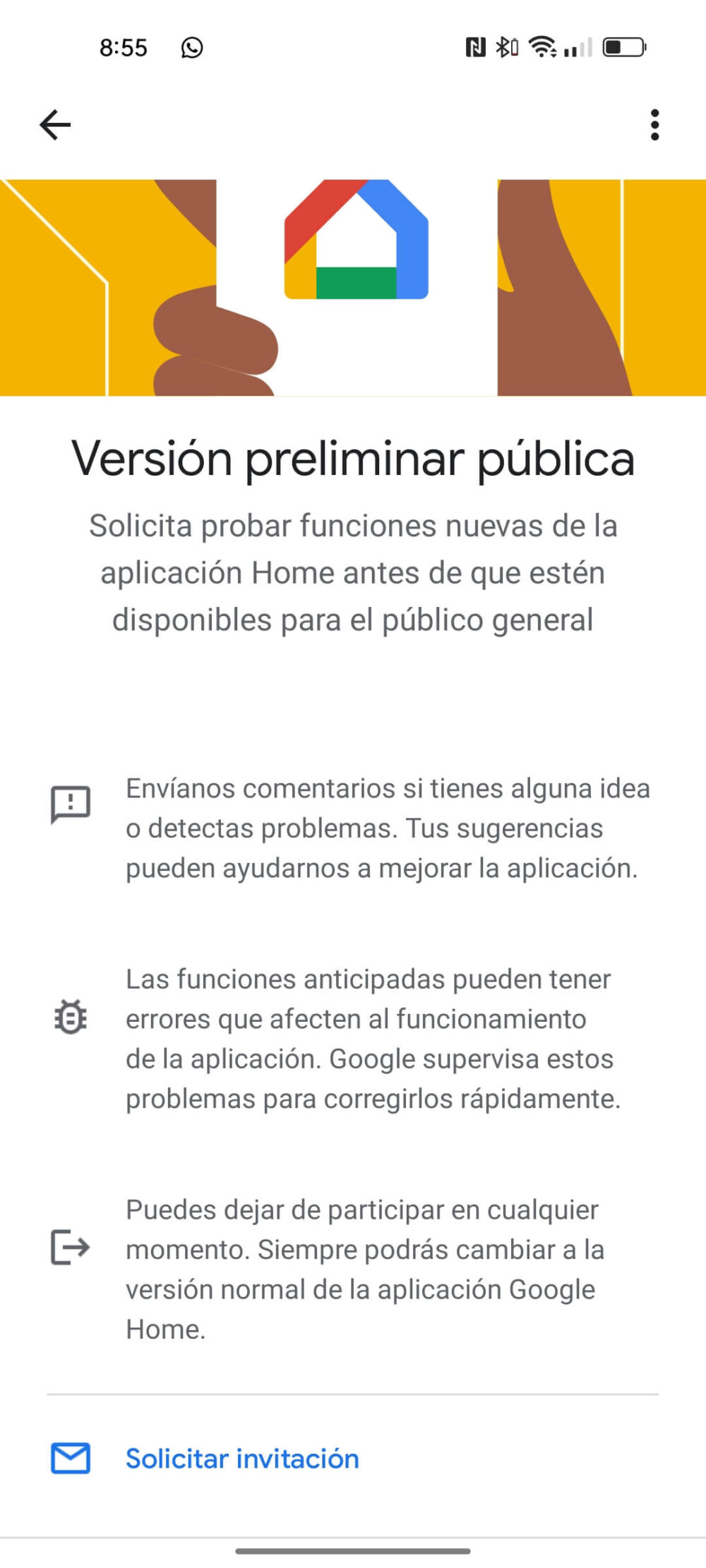Tap the WiFi icon in status bar
Viewport: 706px width, 1568px height.
click(542, 48)
